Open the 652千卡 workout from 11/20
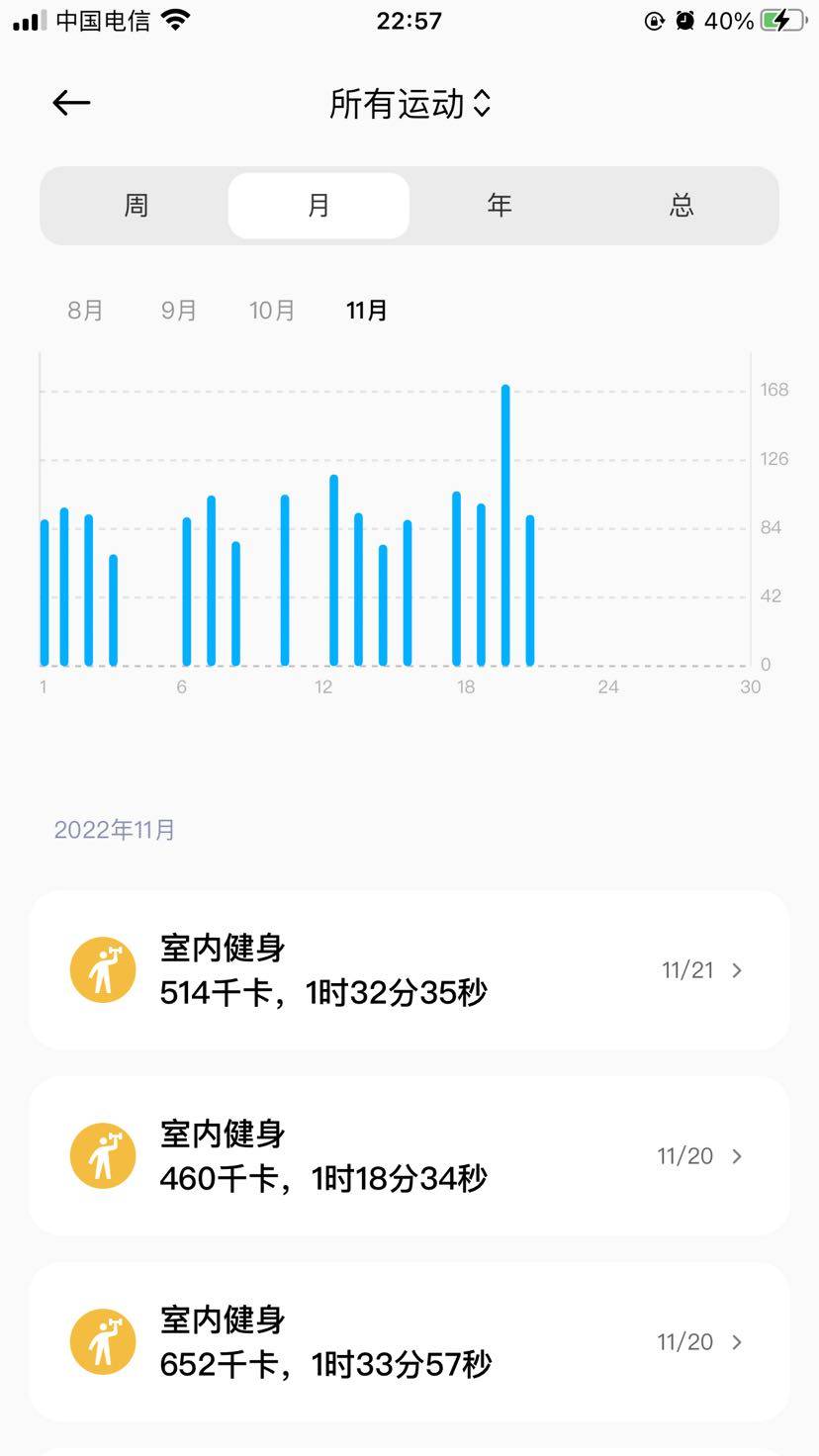819x1456 pixels. pyautogui.click(x=409, y=1342)
